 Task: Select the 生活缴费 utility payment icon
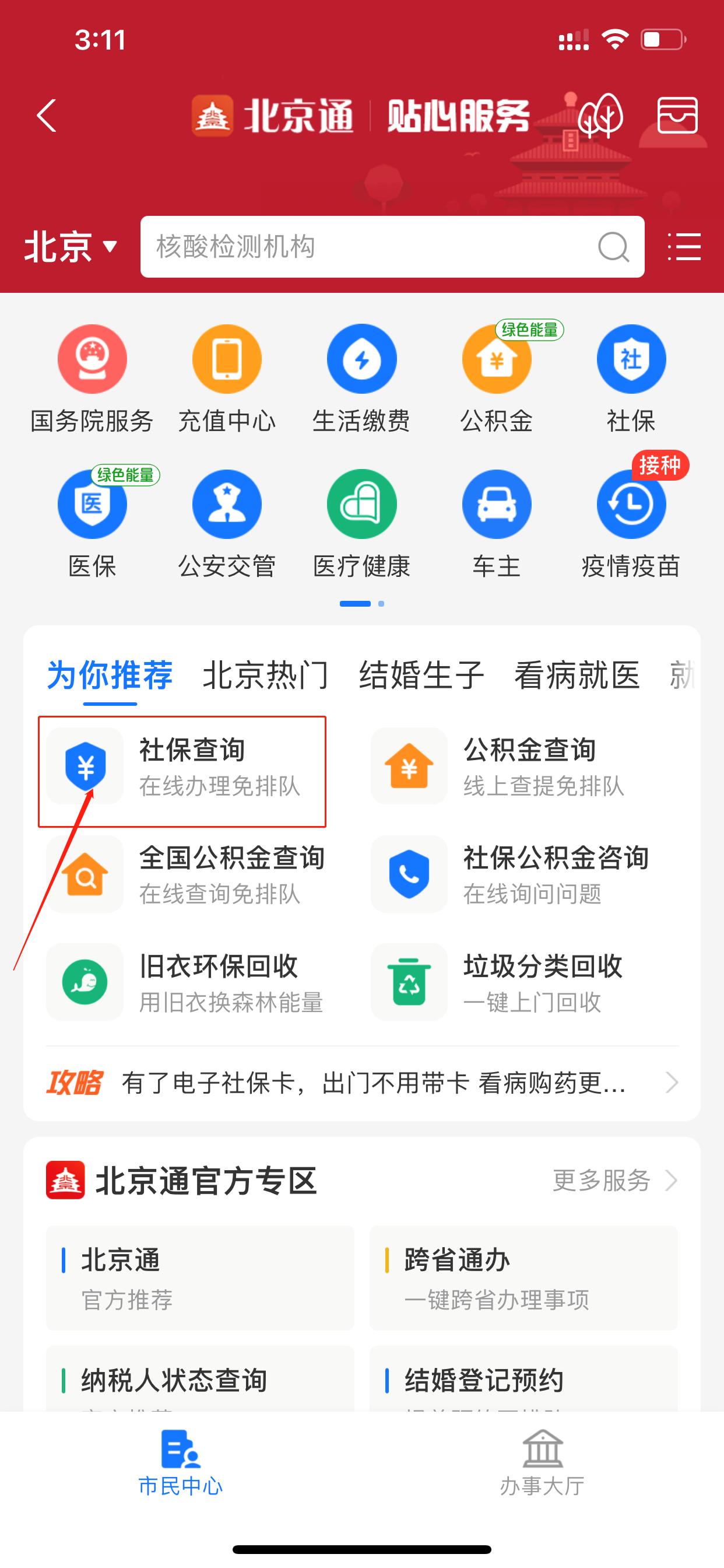click(x=361, y=359)
